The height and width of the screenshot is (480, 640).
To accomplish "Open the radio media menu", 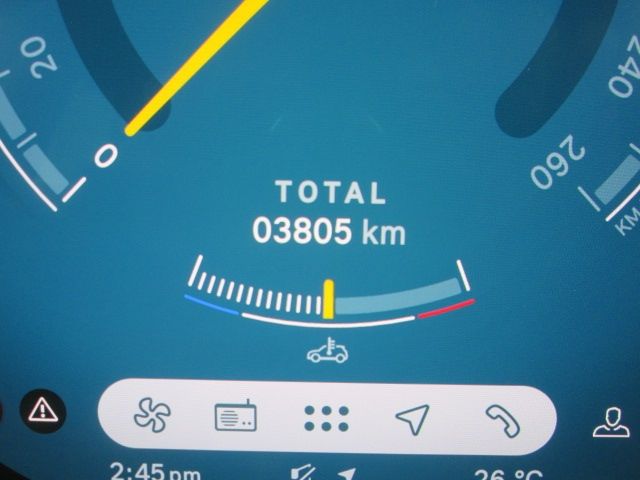I will point(236,416).
